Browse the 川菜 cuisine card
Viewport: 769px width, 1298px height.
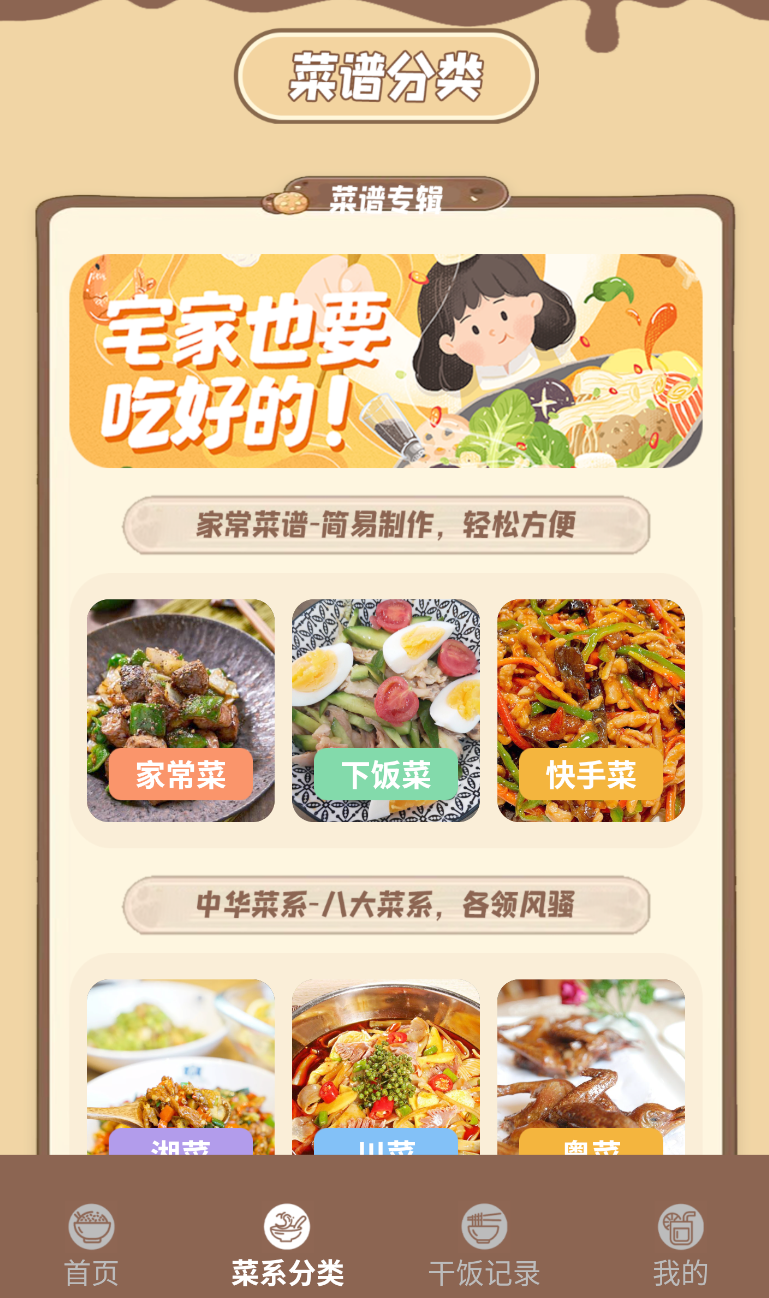pyautogui.click(x=386, y=1067)
